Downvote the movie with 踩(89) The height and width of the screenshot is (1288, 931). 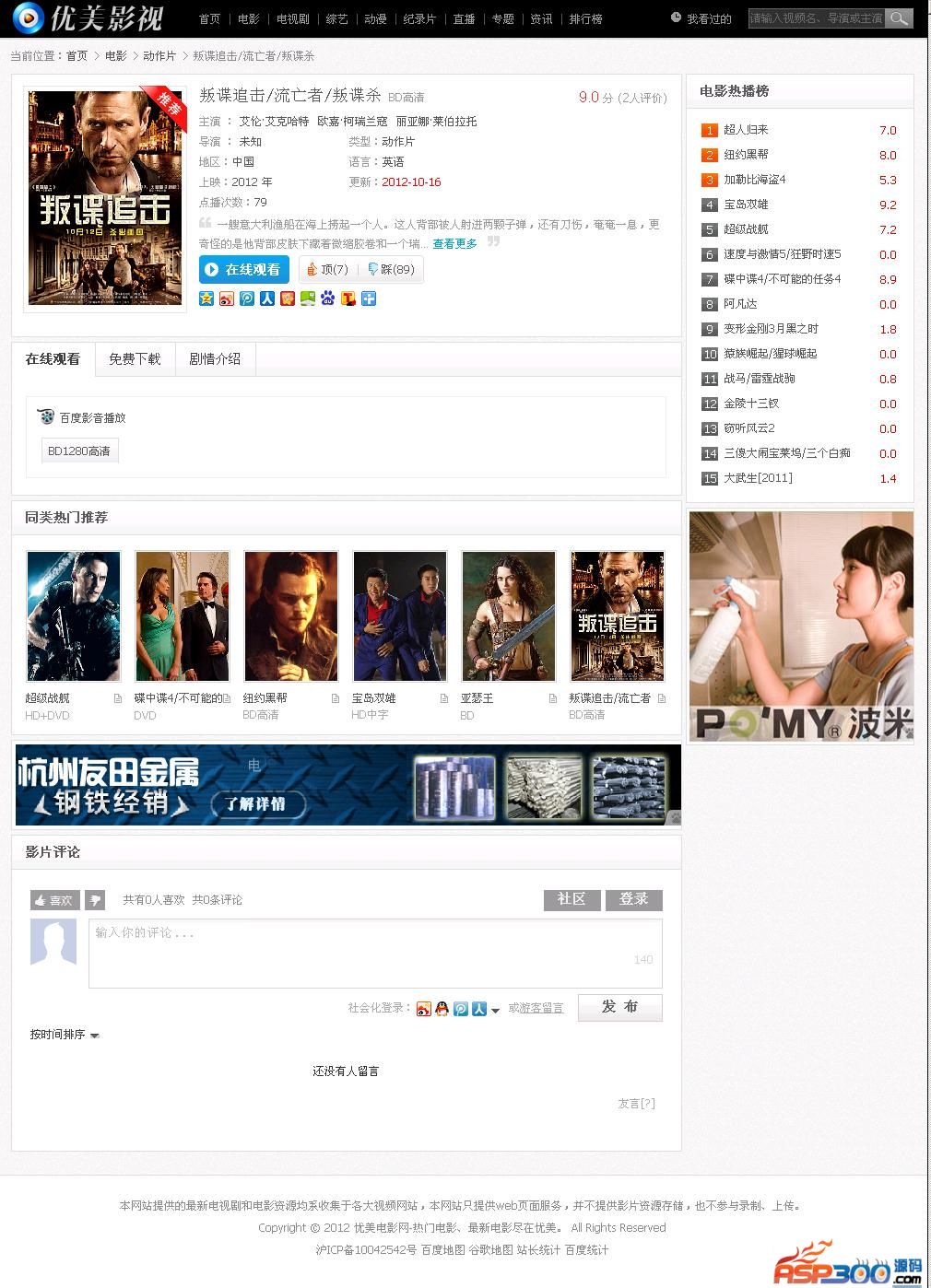(x=390, y=269)
